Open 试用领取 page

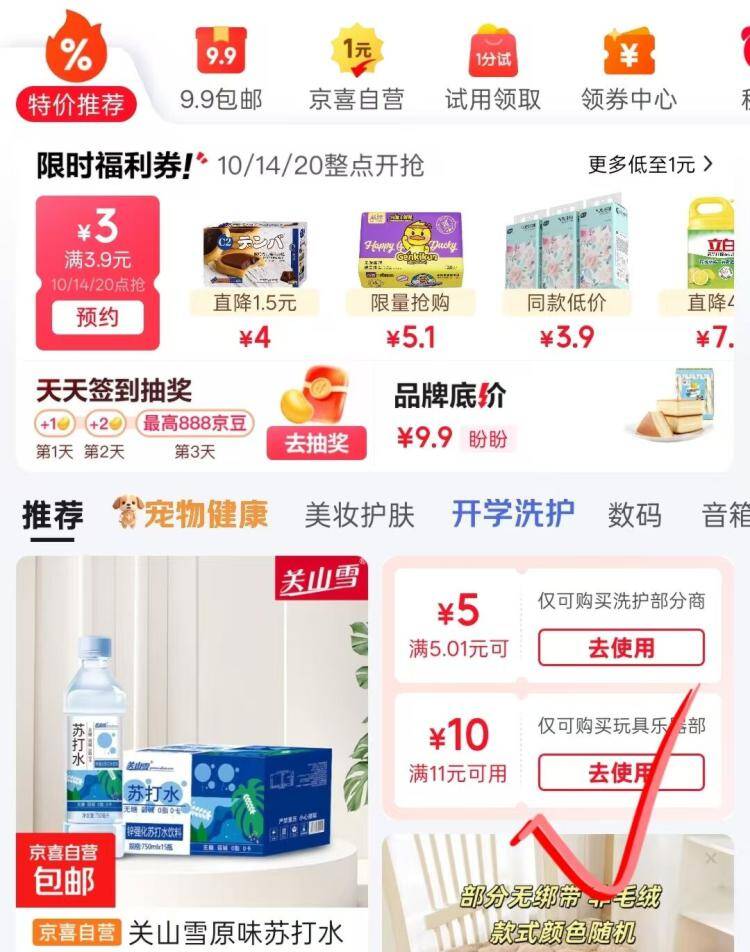(492, 70)
